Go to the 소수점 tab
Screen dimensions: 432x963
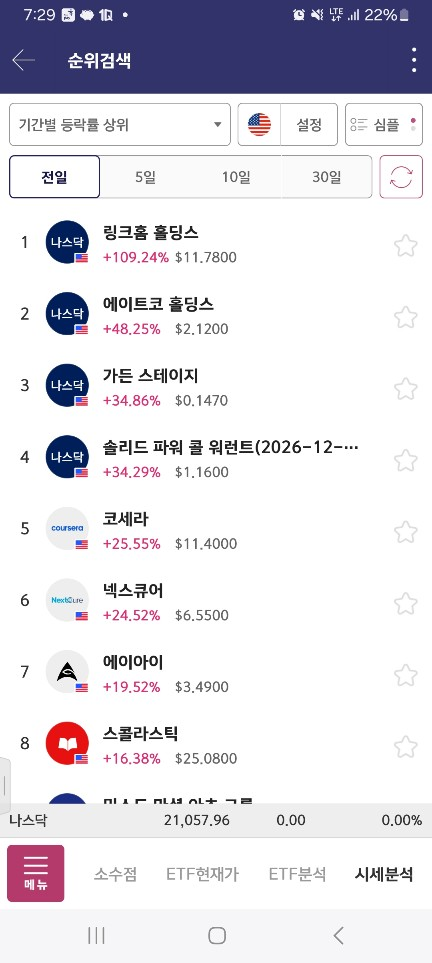pos(115,874)
